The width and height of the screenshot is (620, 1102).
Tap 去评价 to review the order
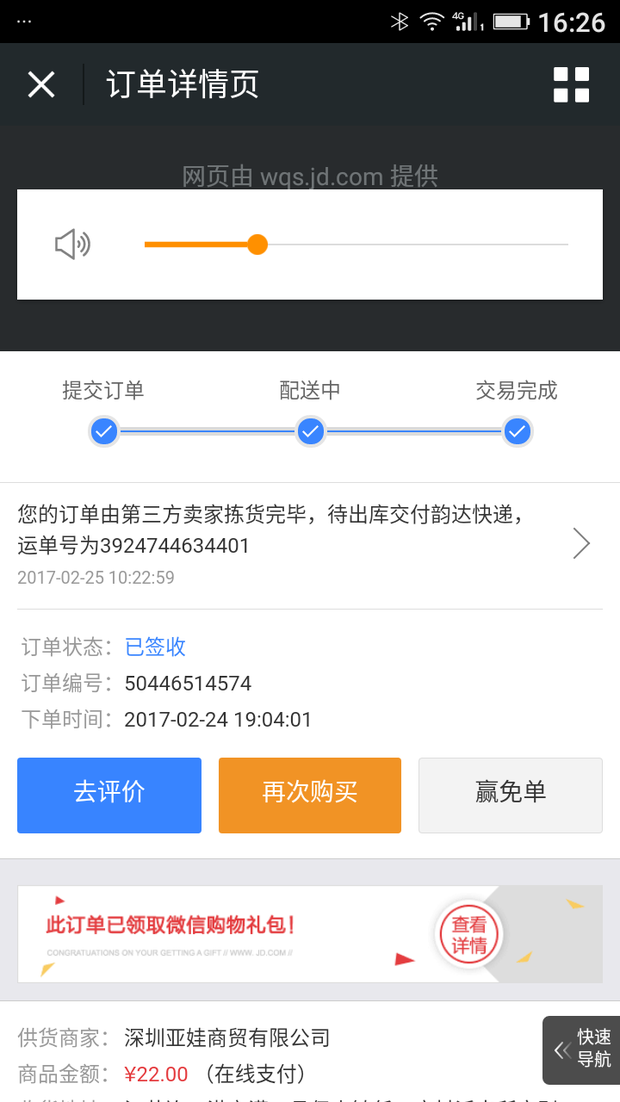[109, 795]
